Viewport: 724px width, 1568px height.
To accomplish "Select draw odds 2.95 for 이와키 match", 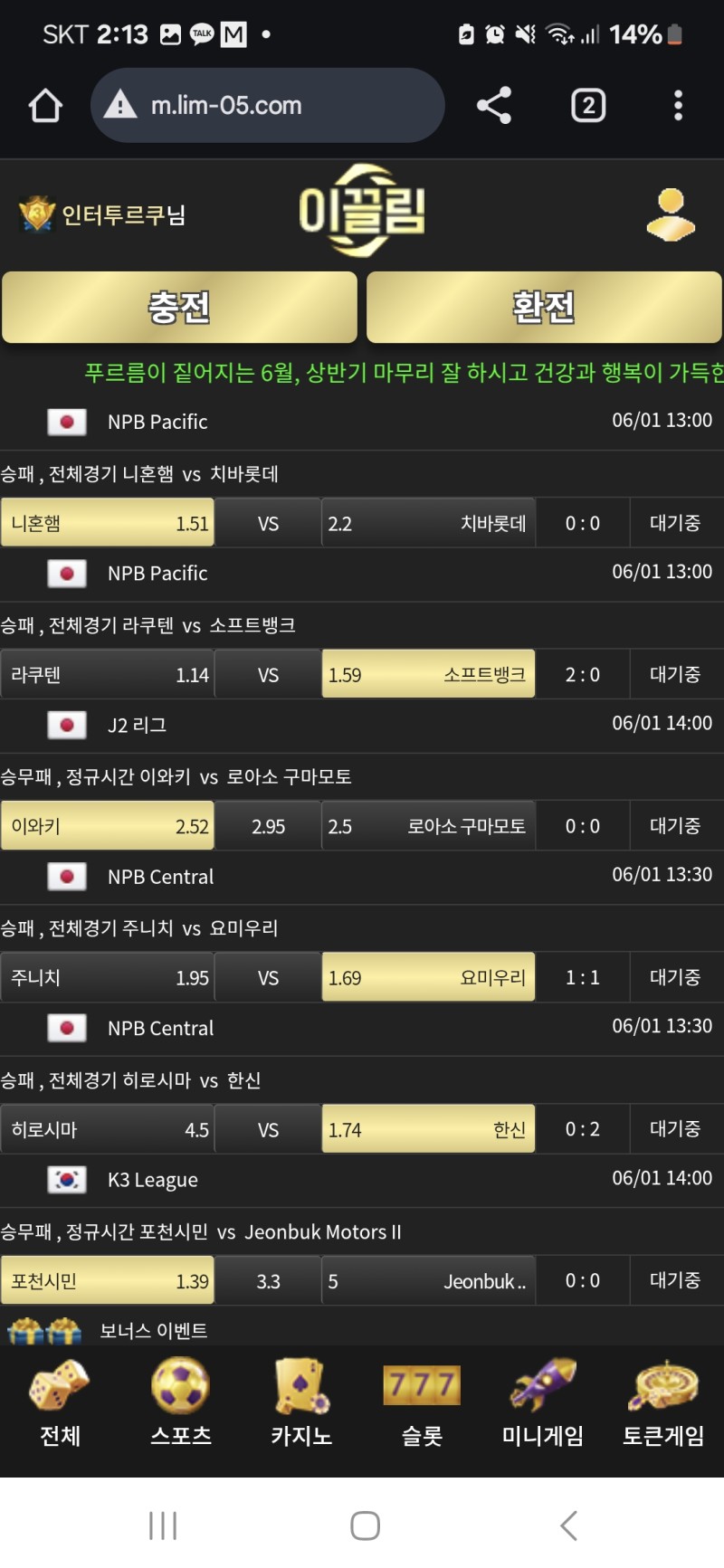I will point(268,826).
